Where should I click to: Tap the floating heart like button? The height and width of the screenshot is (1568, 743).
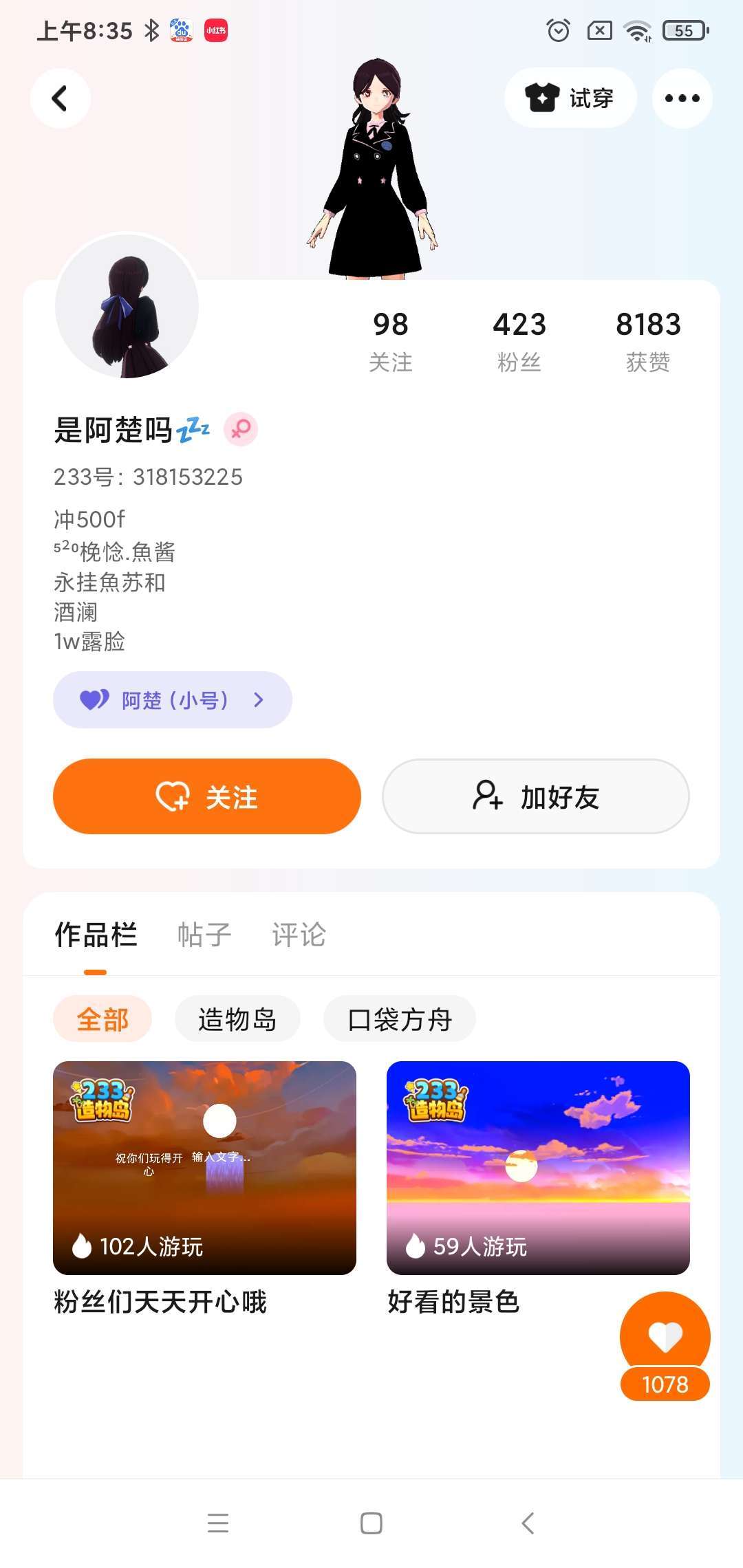[x=665, y=1337]
